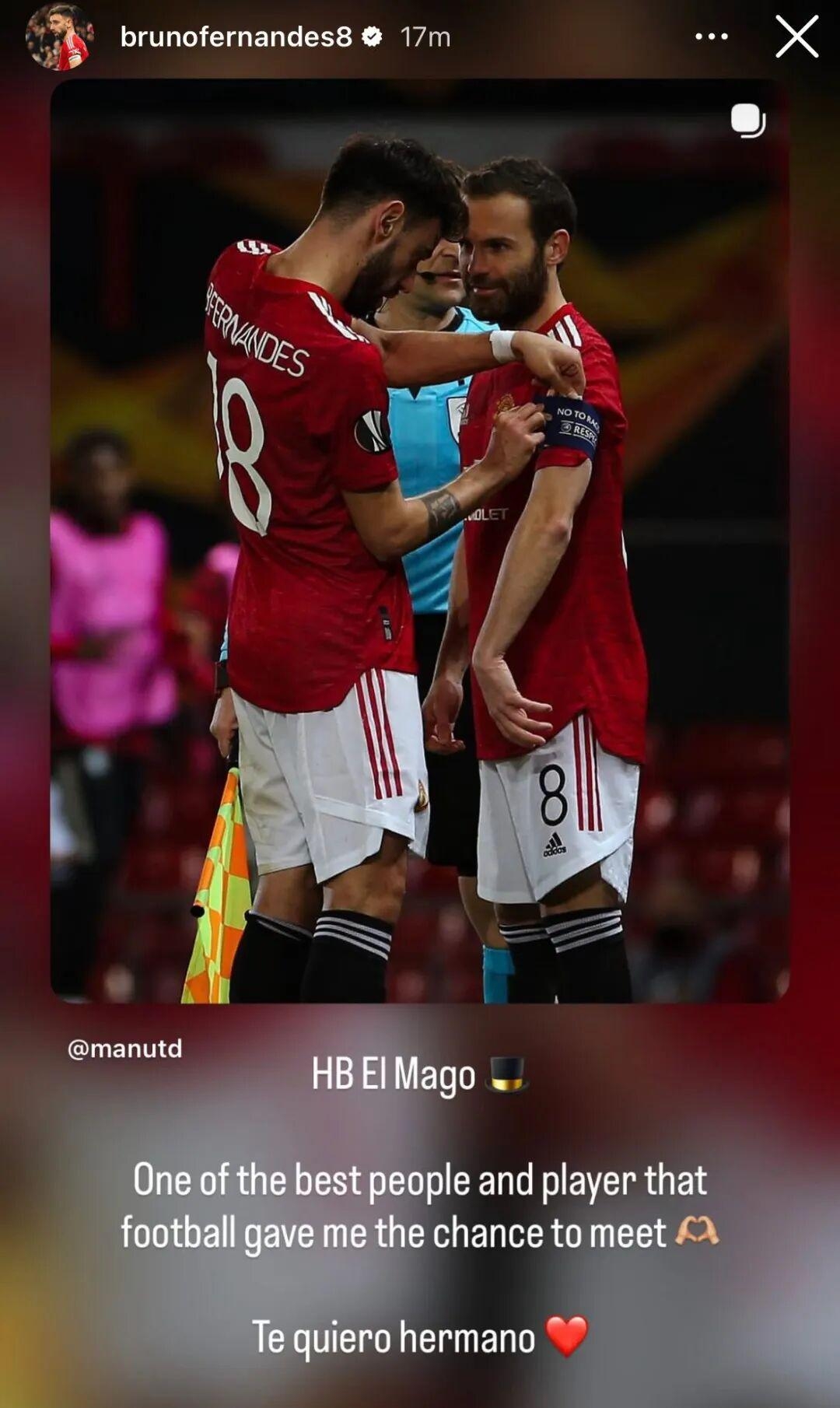Screen dimensions: 840x1408
Task: Close the story viewer
Action: [x=796, y=37]
